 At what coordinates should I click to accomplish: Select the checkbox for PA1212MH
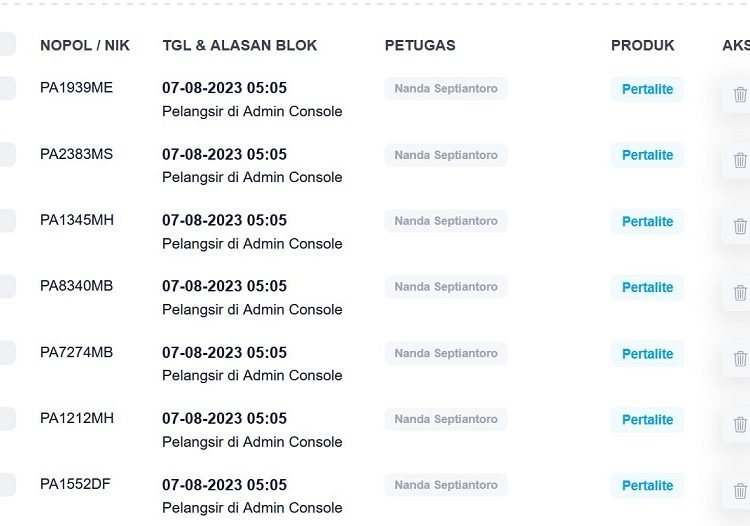6,418
